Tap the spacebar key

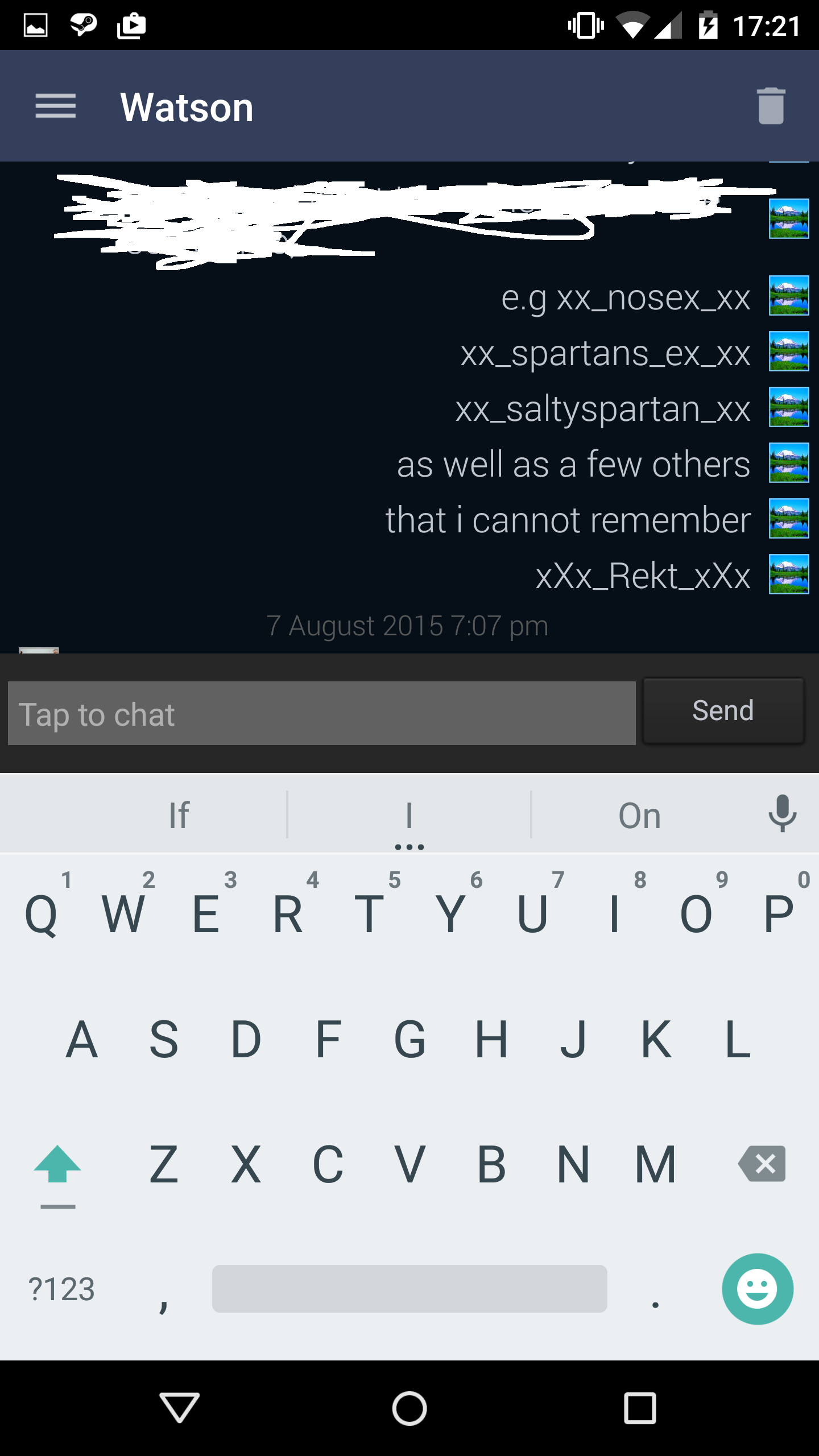coord(409,1289)
